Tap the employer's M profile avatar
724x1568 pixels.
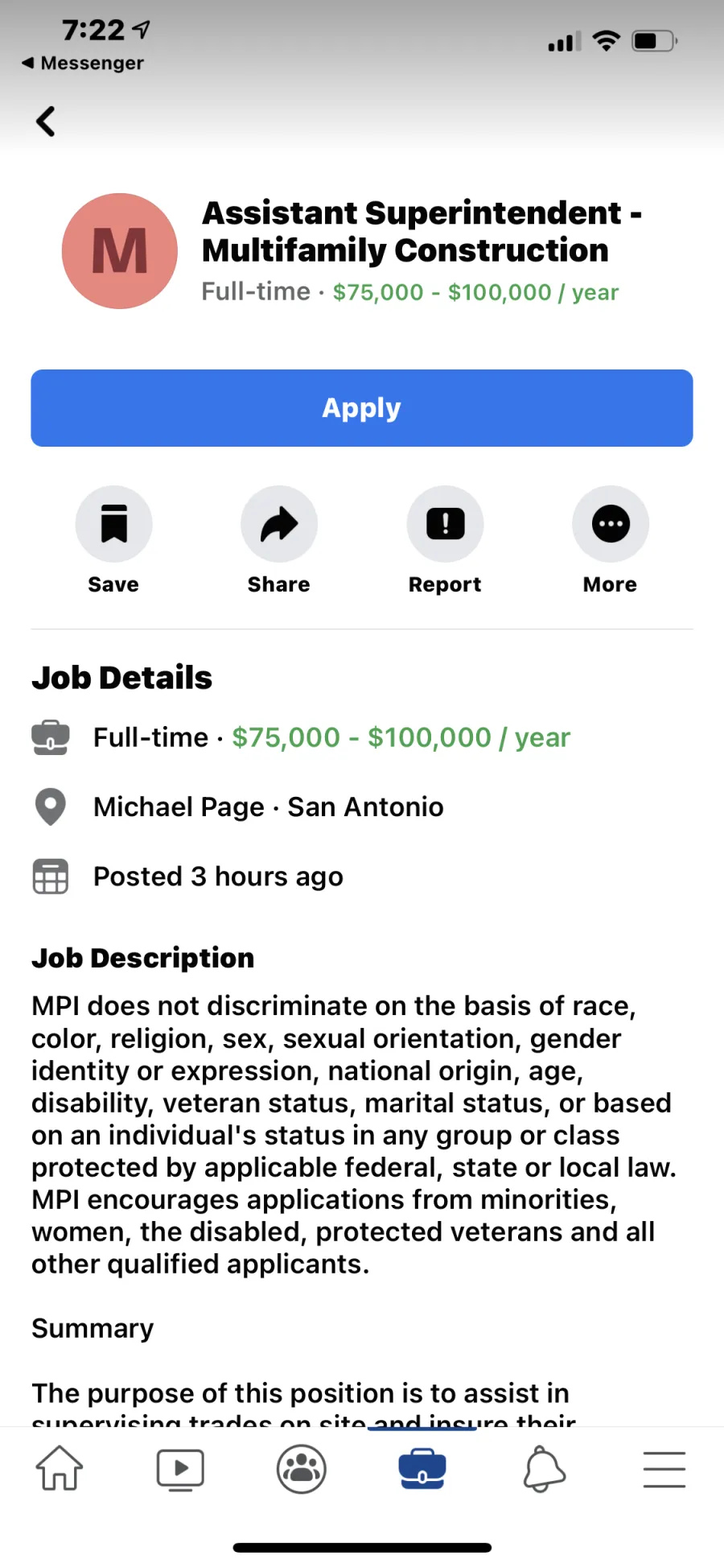[120, 251]
